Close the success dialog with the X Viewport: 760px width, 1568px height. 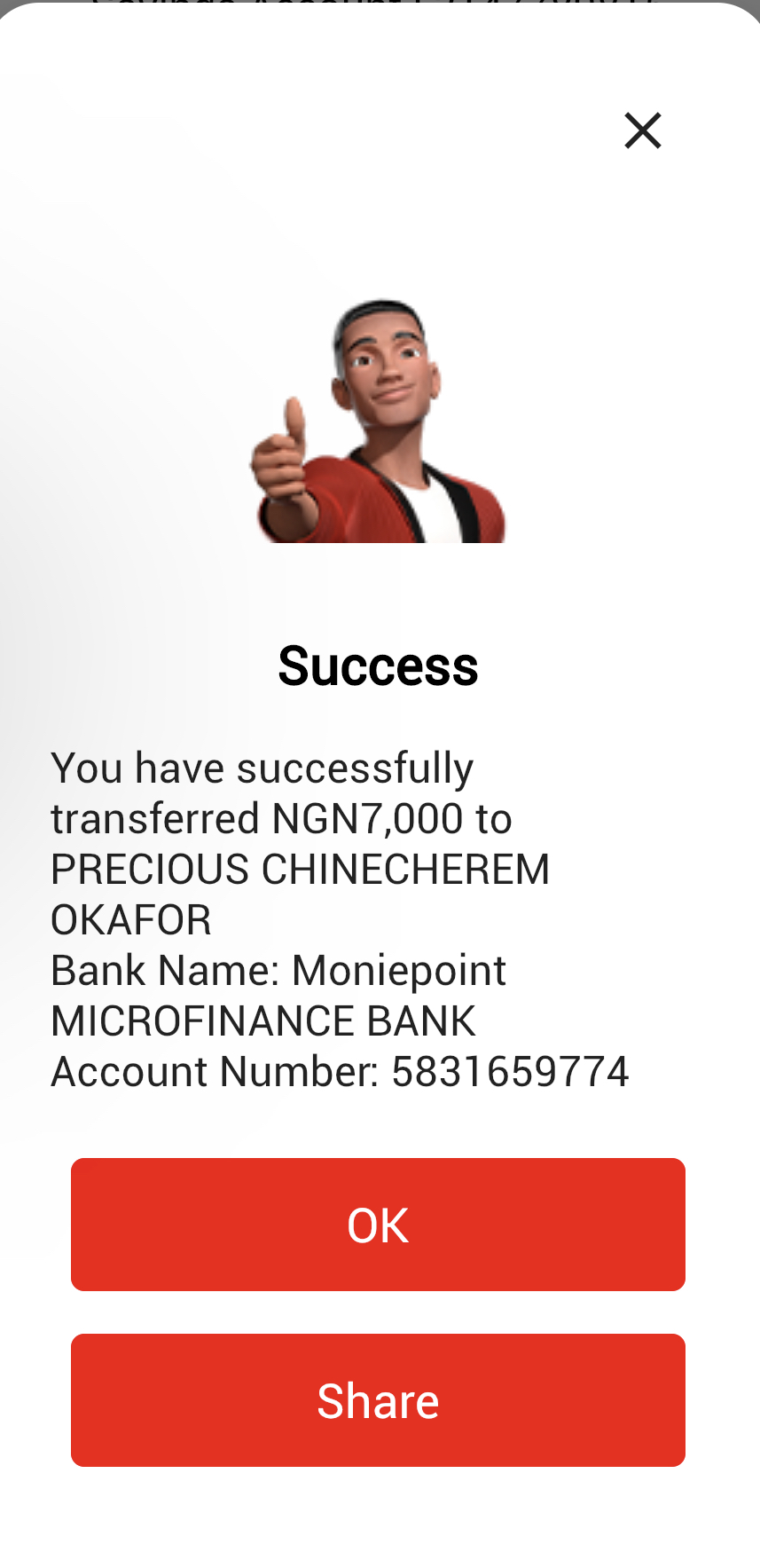643,130
